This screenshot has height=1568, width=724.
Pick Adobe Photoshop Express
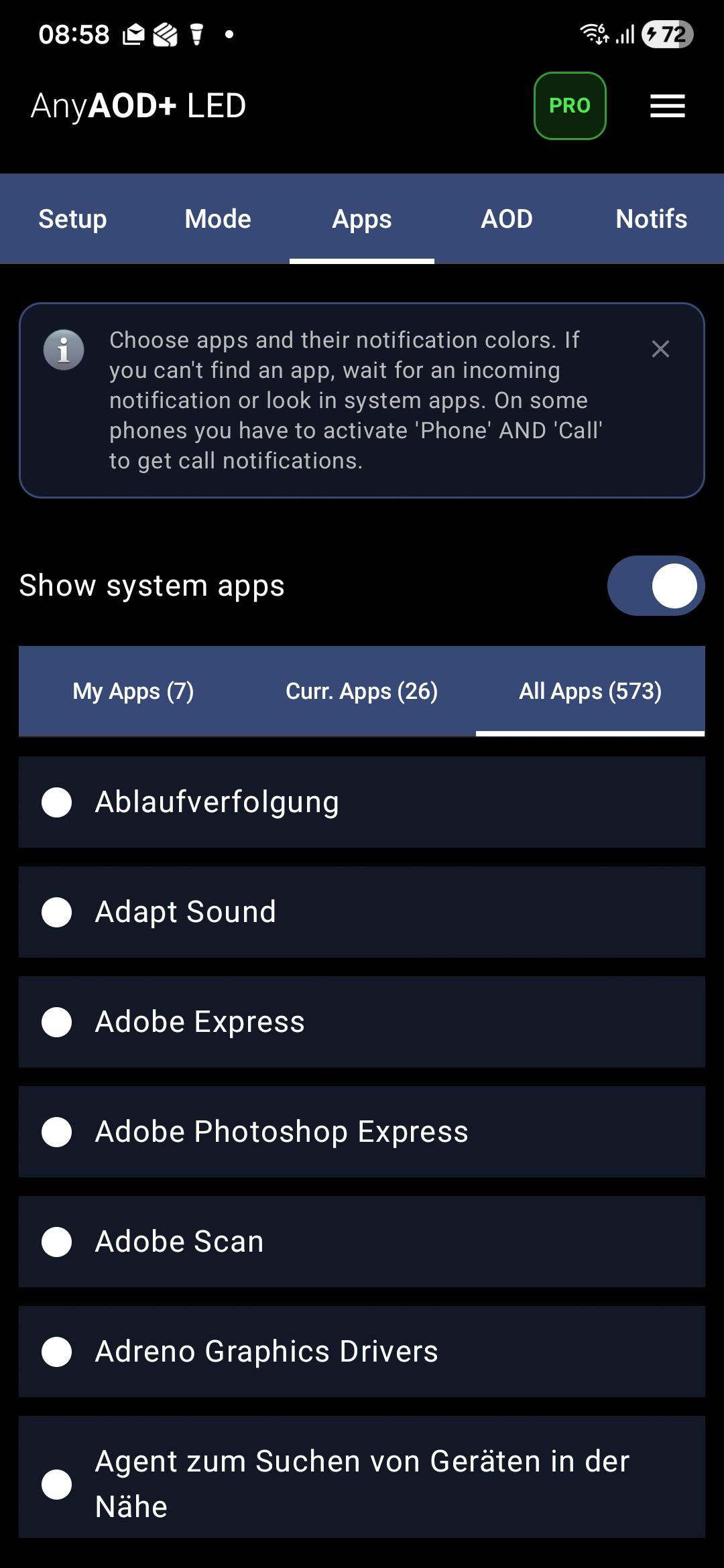(362, 1132)
